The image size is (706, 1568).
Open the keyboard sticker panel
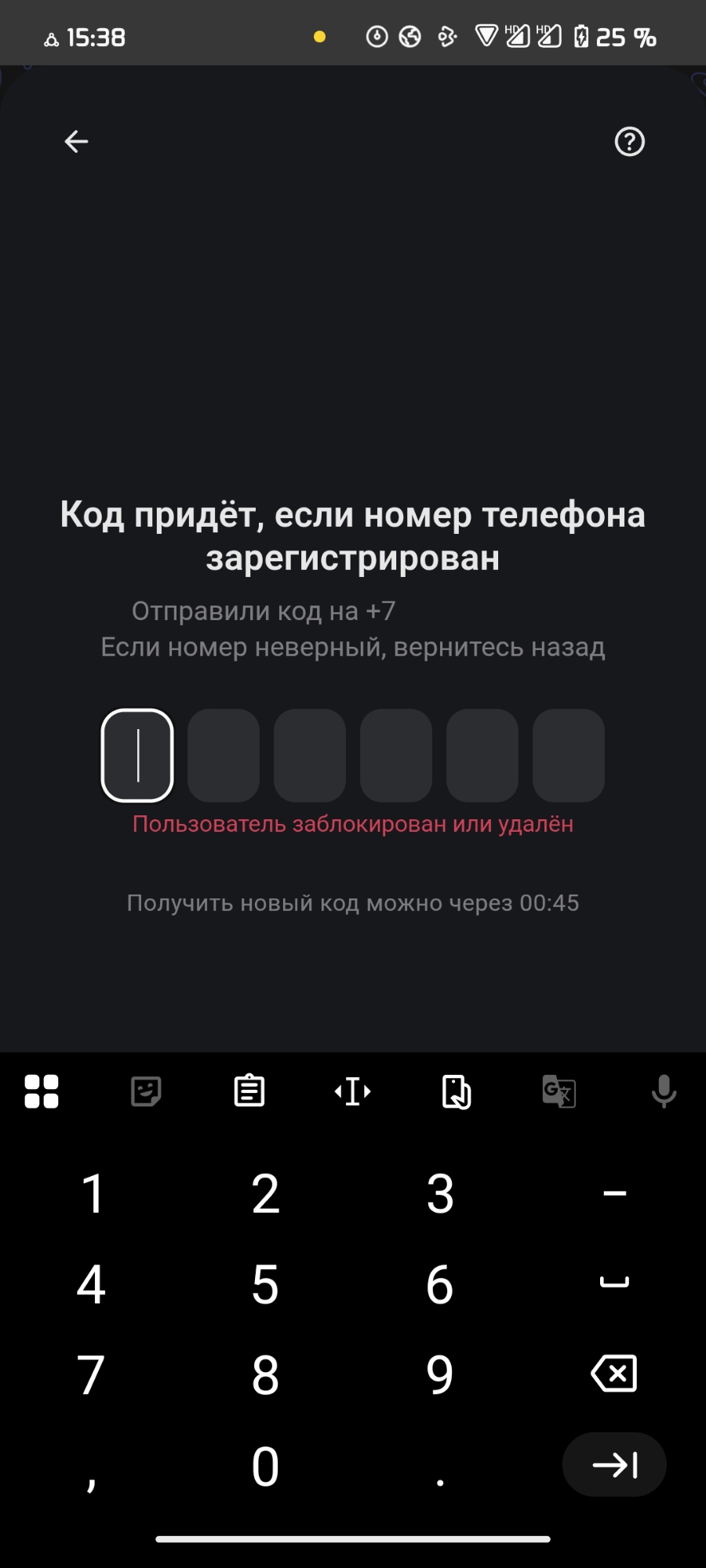coord(146,1091)
